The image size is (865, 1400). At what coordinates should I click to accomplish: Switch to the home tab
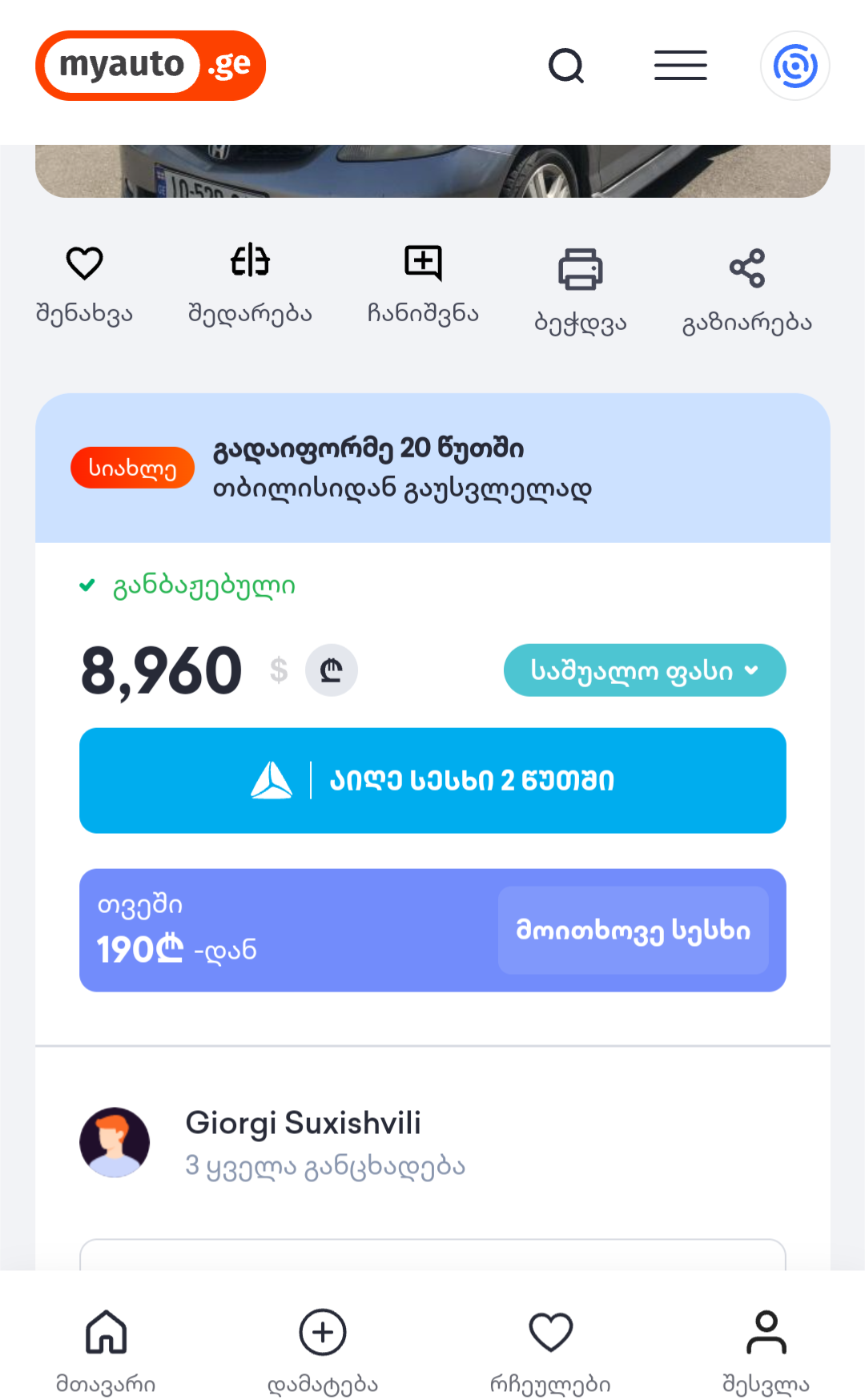pos(106,1349)
